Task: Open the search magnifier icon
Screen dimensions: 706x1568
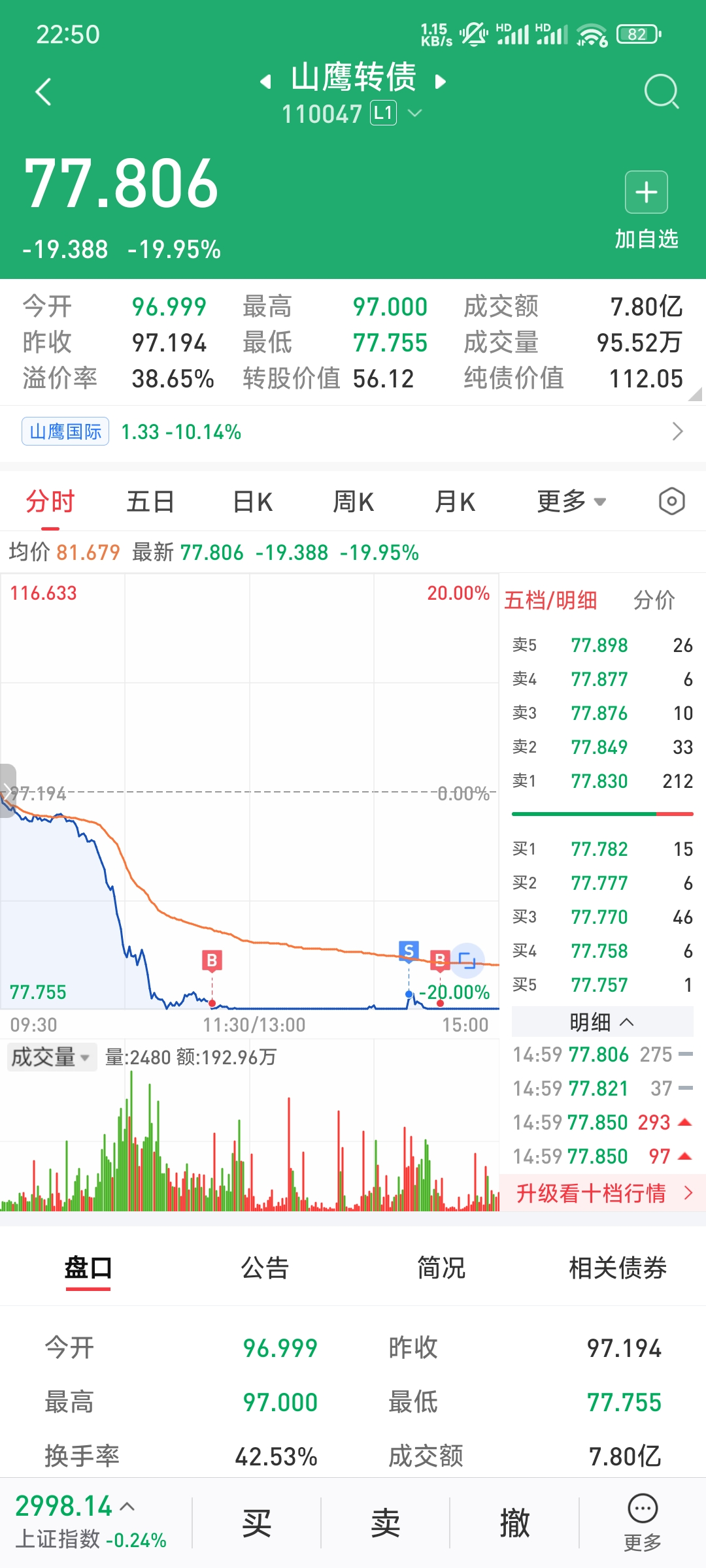Action: point(661,91)
